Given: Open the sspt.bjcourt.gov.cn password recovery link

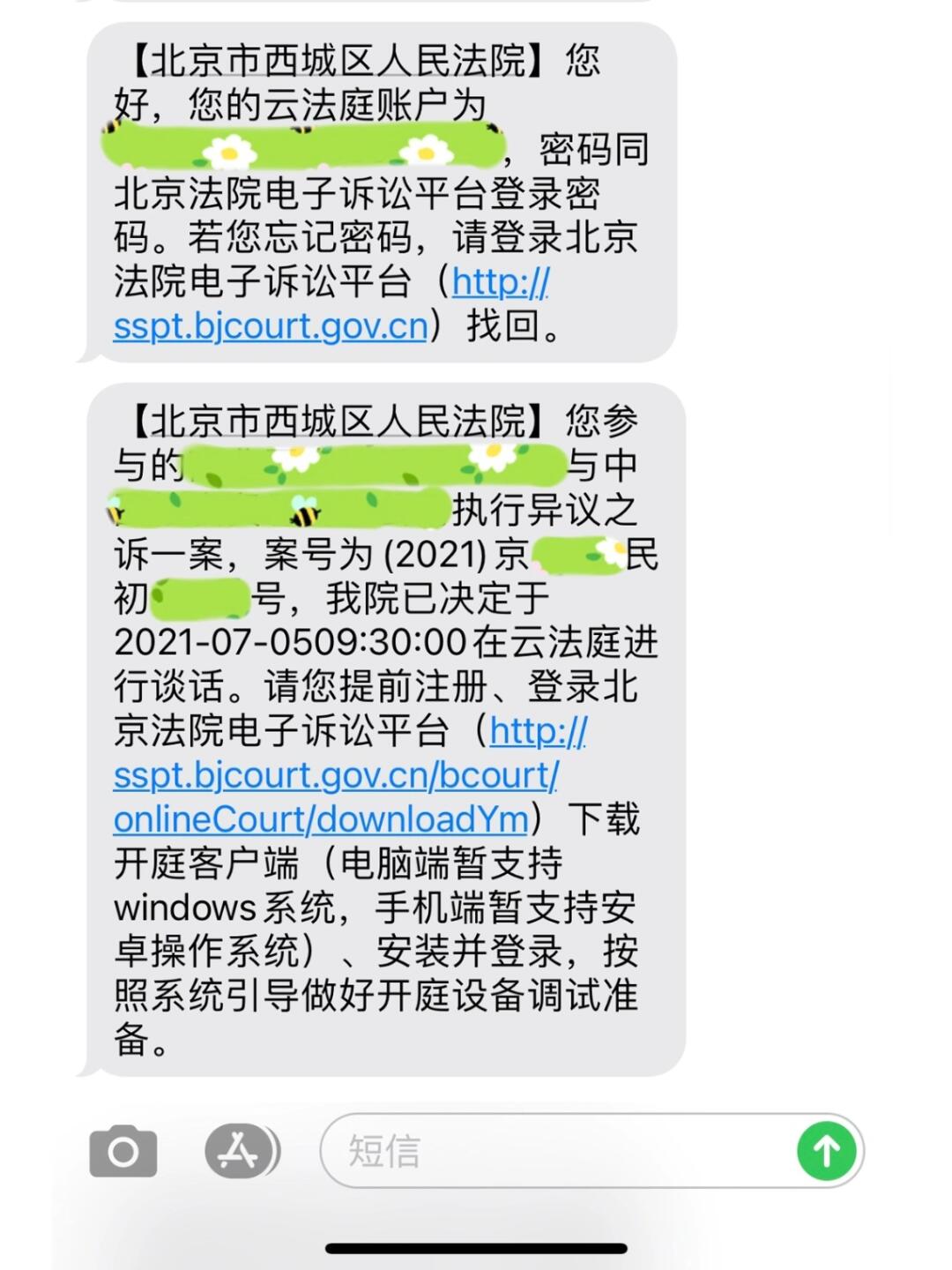Looking at the screenshot, I should pyautogui.click(x=270, y=325).
